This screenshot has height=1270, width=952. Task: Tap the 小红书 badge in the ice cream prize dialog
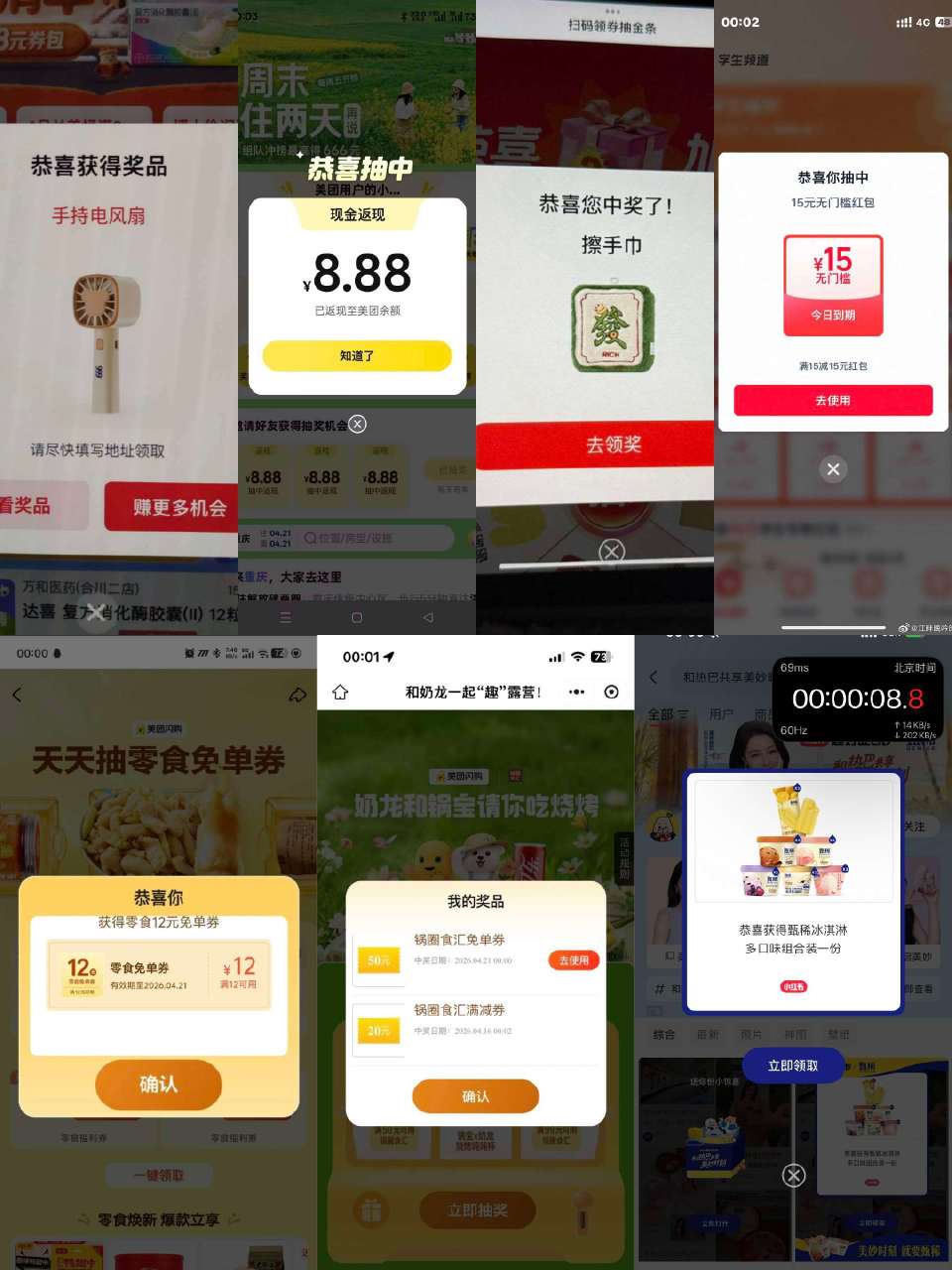795,986
